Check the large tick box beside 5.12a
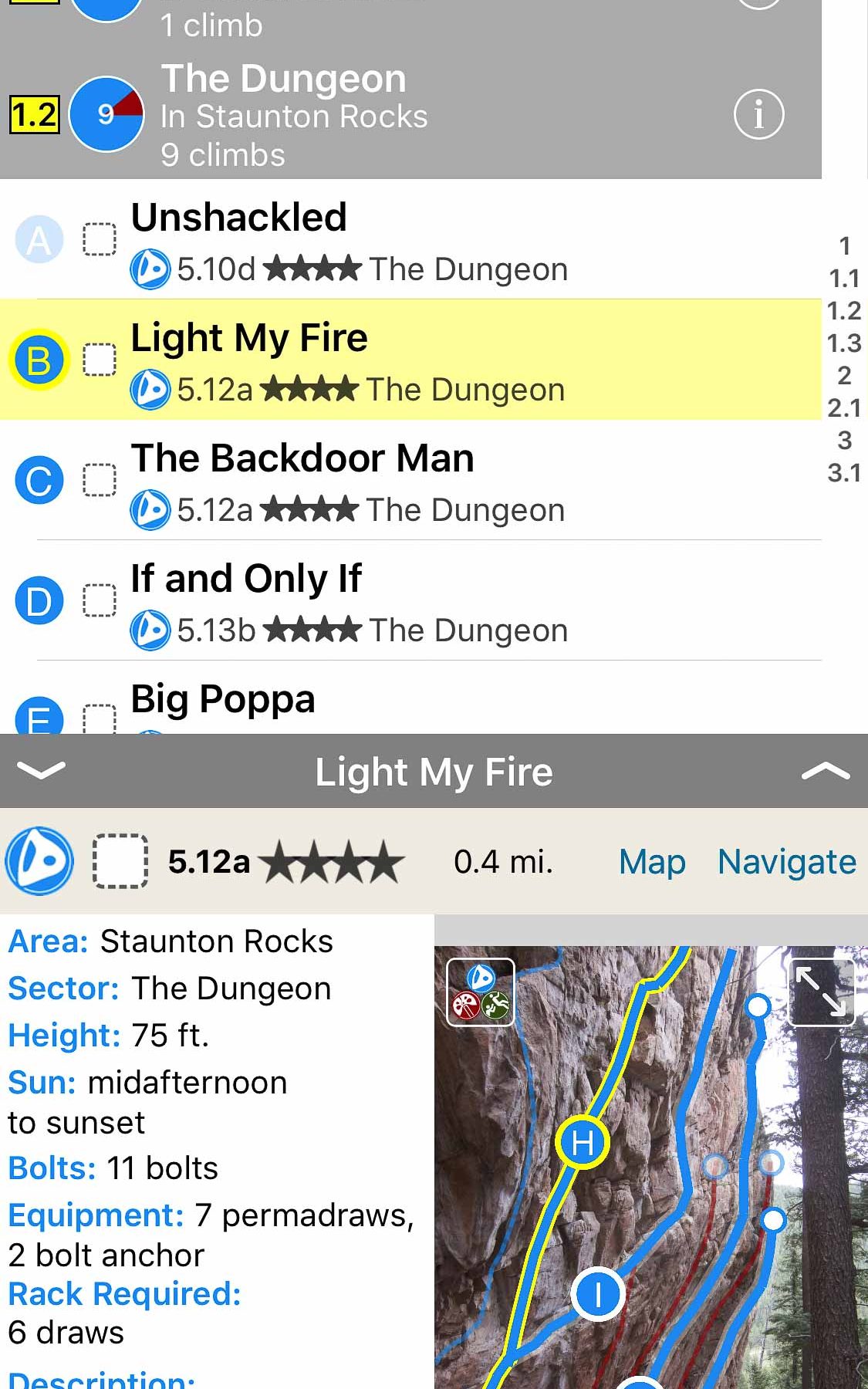Image resolution: width=868 pixels, height=1389 pixels. pos(120,861)
